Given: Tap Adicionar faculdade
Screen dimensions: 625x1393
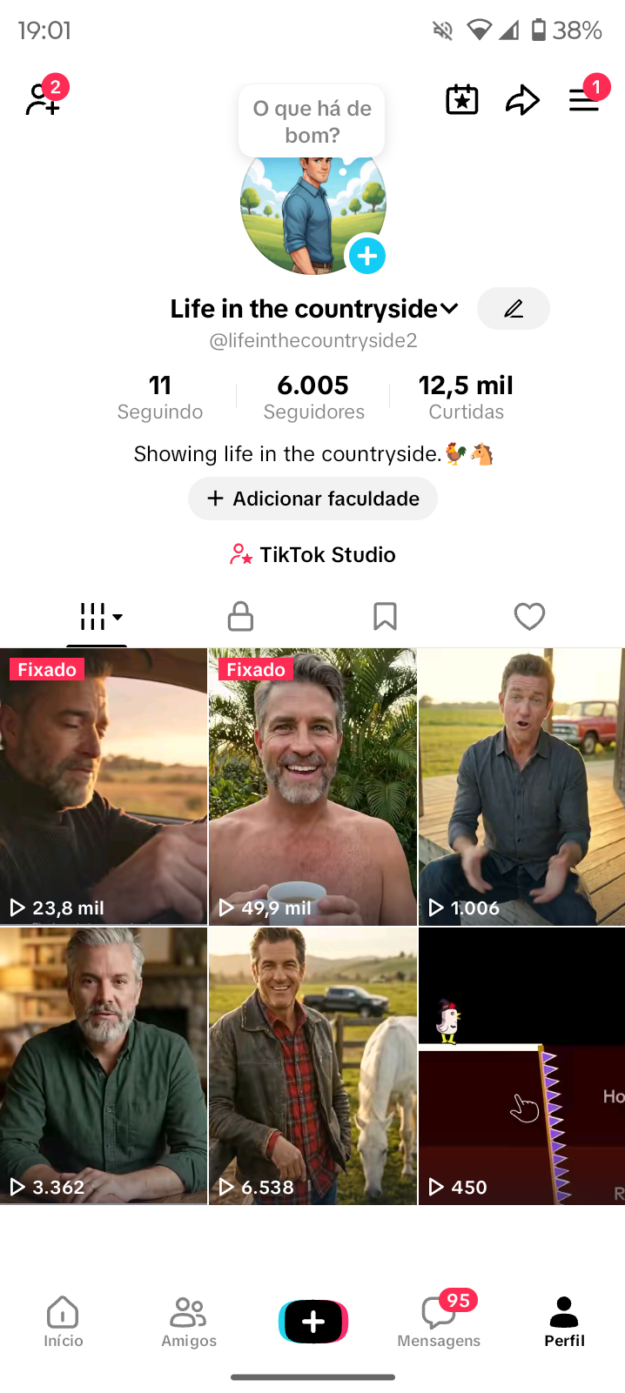Looking at the screenshot, I should (313, 499).
